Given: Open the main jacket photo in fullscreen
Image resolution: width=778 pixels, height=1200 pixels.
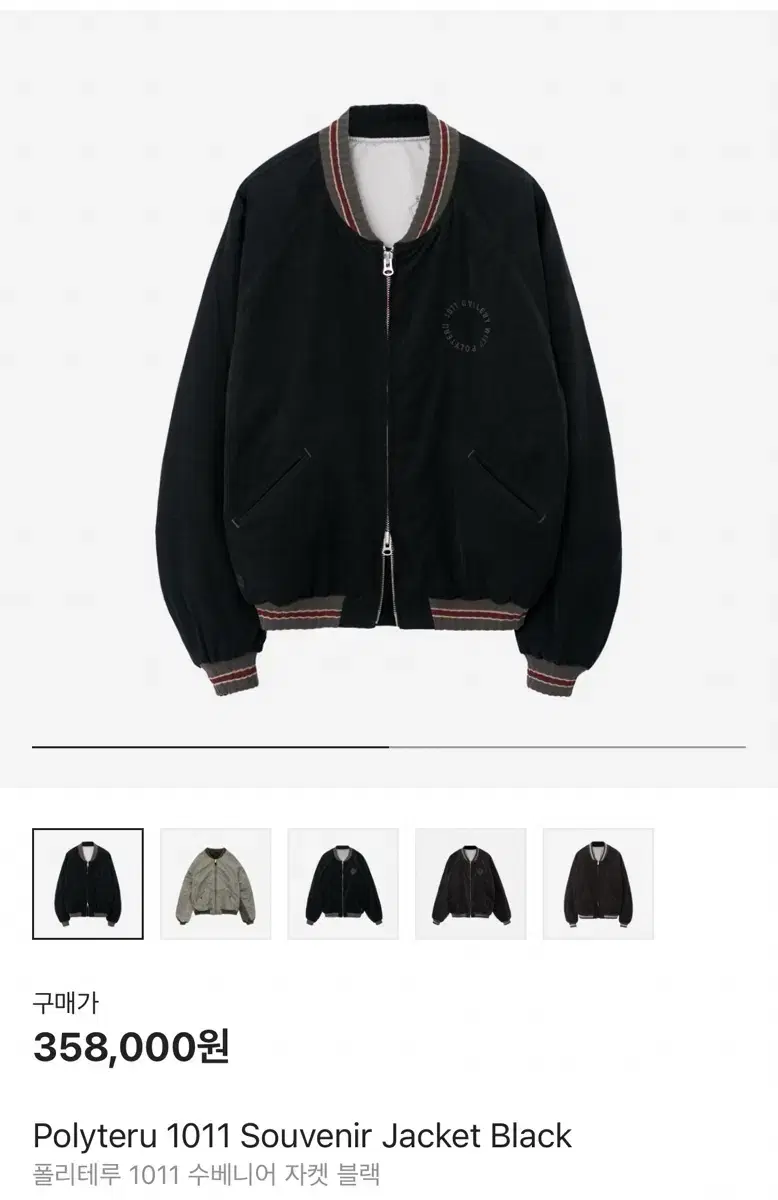Looking at the screenshot, I should (x=389, y=400).
